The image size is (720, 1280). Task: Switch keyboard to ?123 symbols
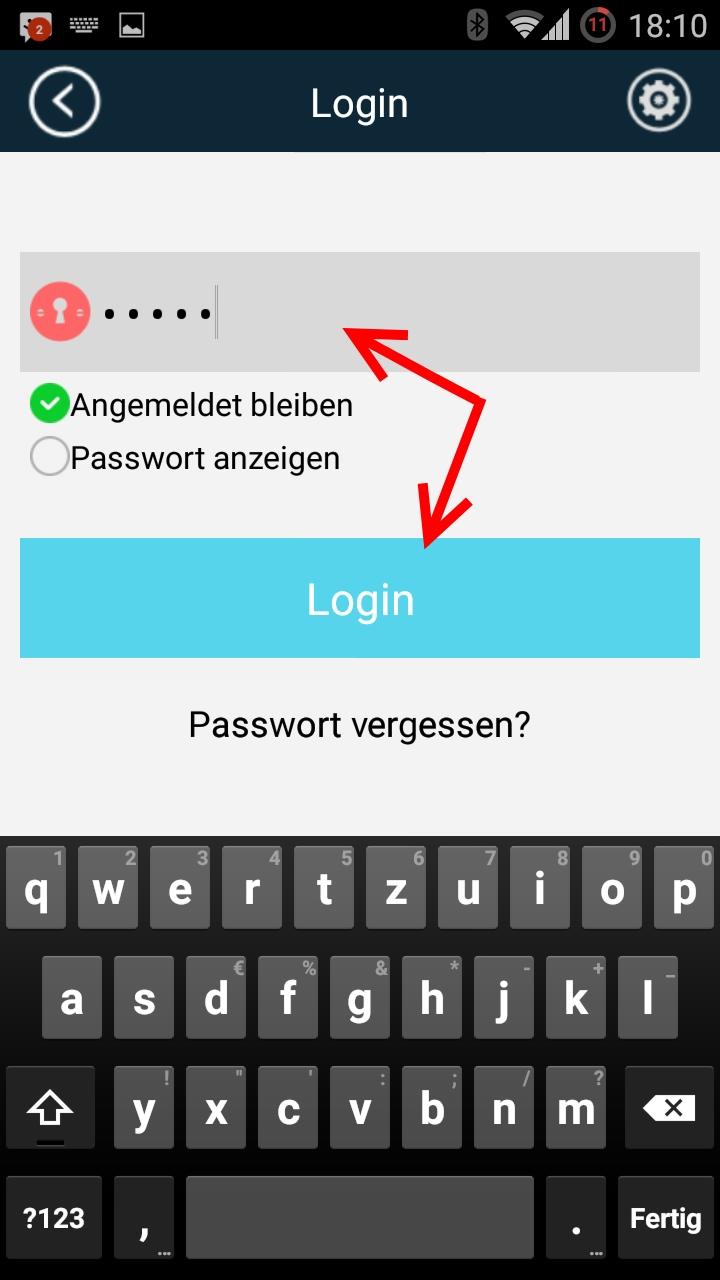54,1217
